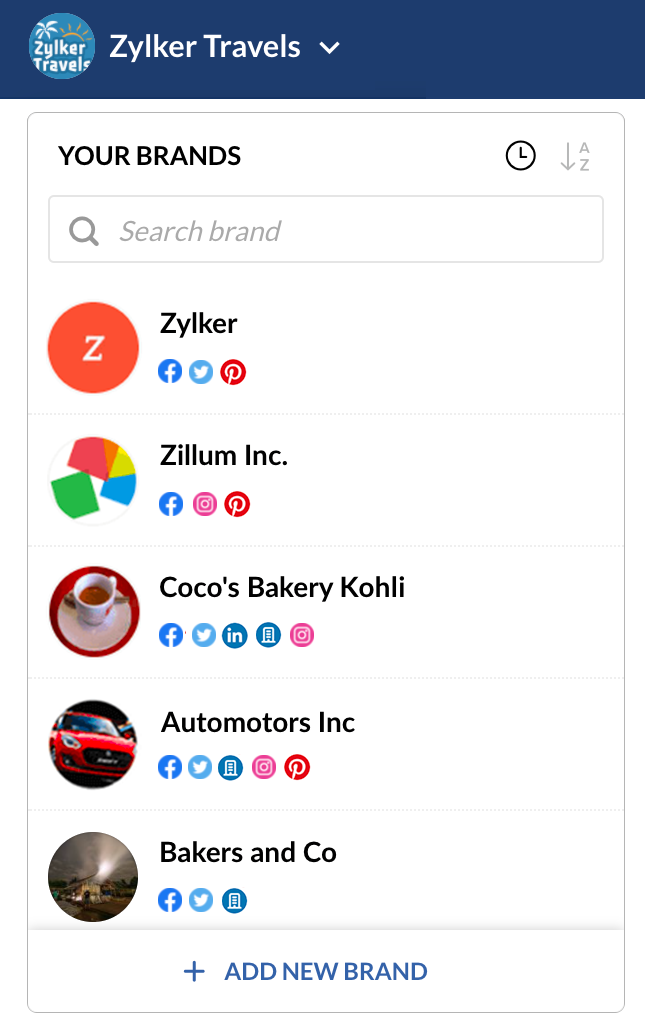Image resolution: width=645 pixels, height=1036 pixels.
Task: Sort brands by recent using clock icon
Action: pos(521,156)
